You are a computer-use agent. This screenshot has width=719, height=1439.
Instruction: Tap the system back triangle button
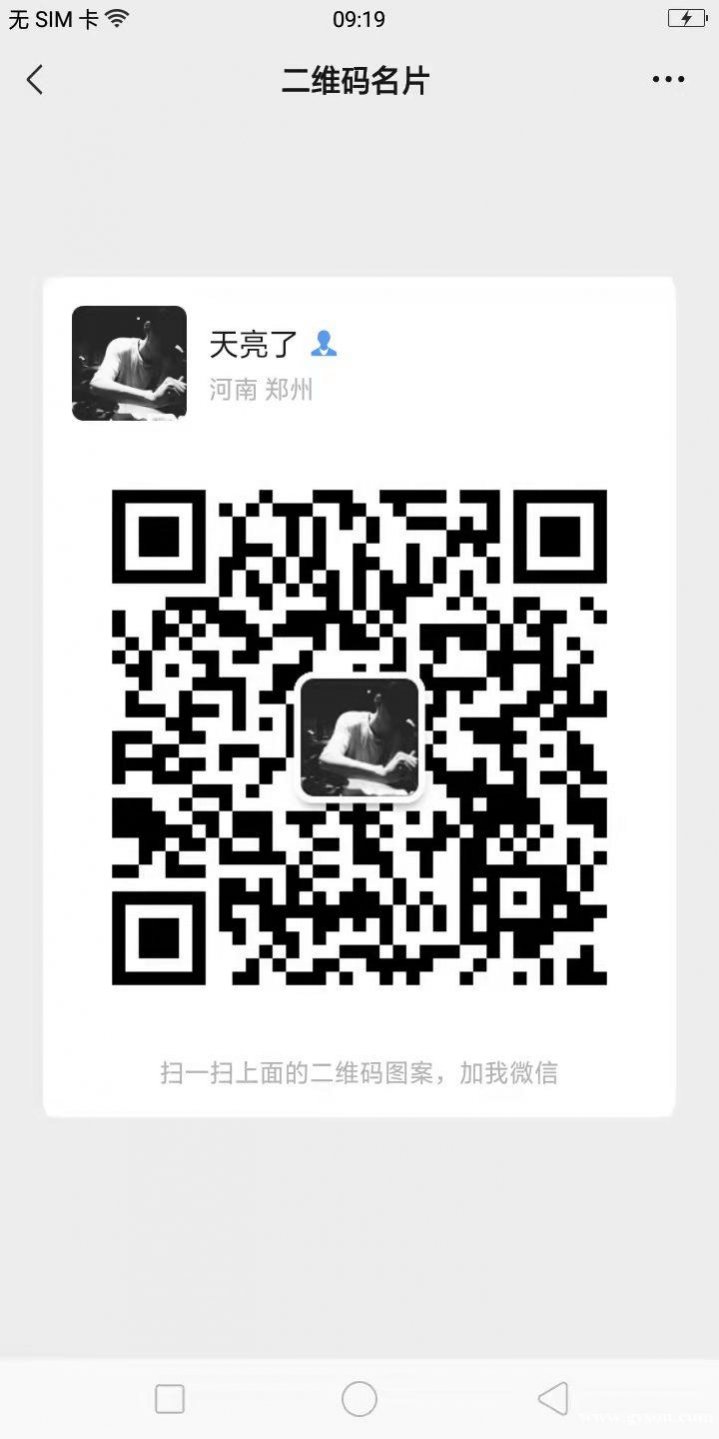pos(553,1398)
